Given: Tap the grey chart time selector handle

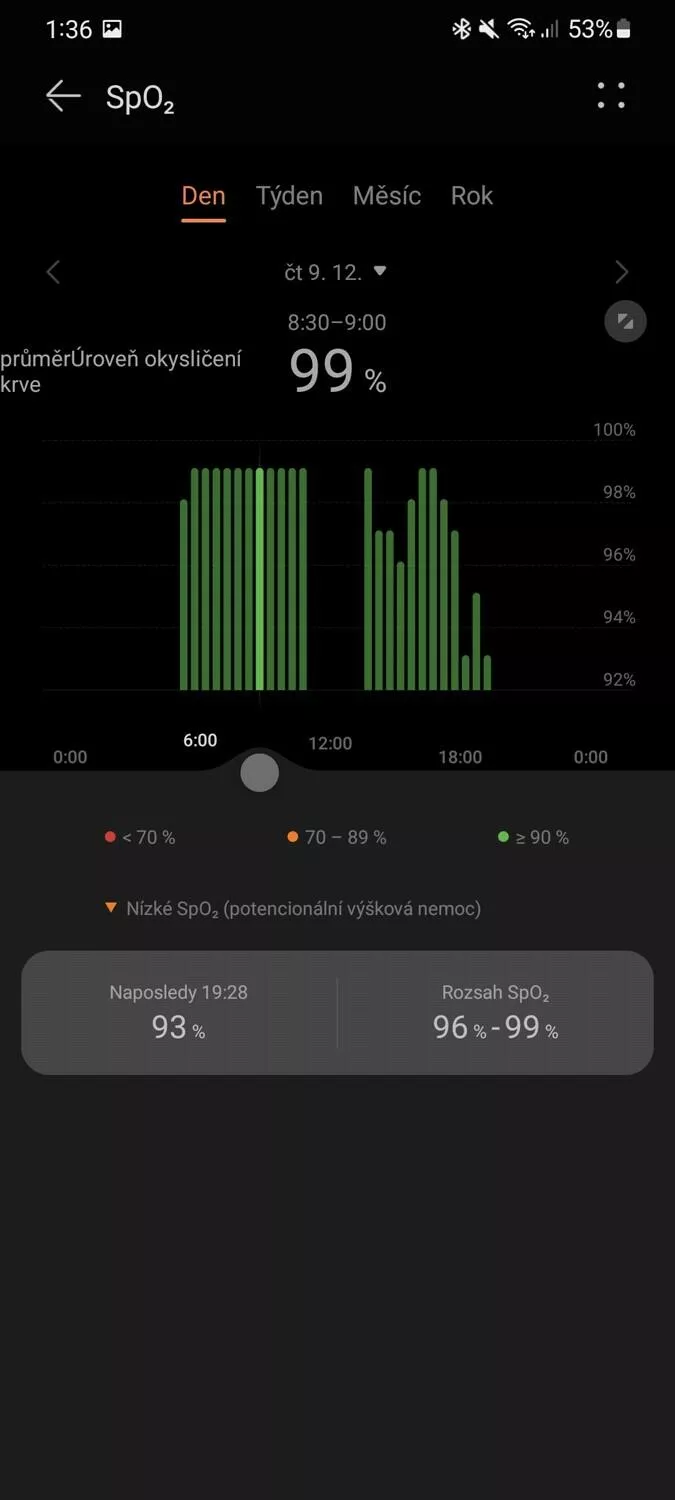Looking at the screenshot, I should coord(260,773).
